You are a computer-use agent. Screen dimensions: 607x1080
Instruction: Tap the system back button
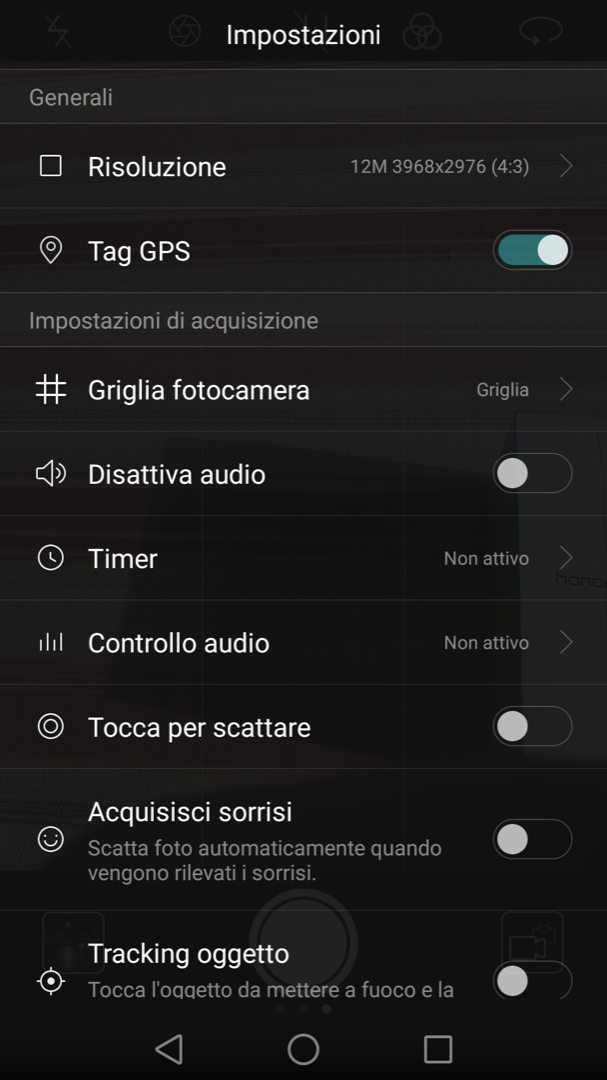pos(169,1049)
